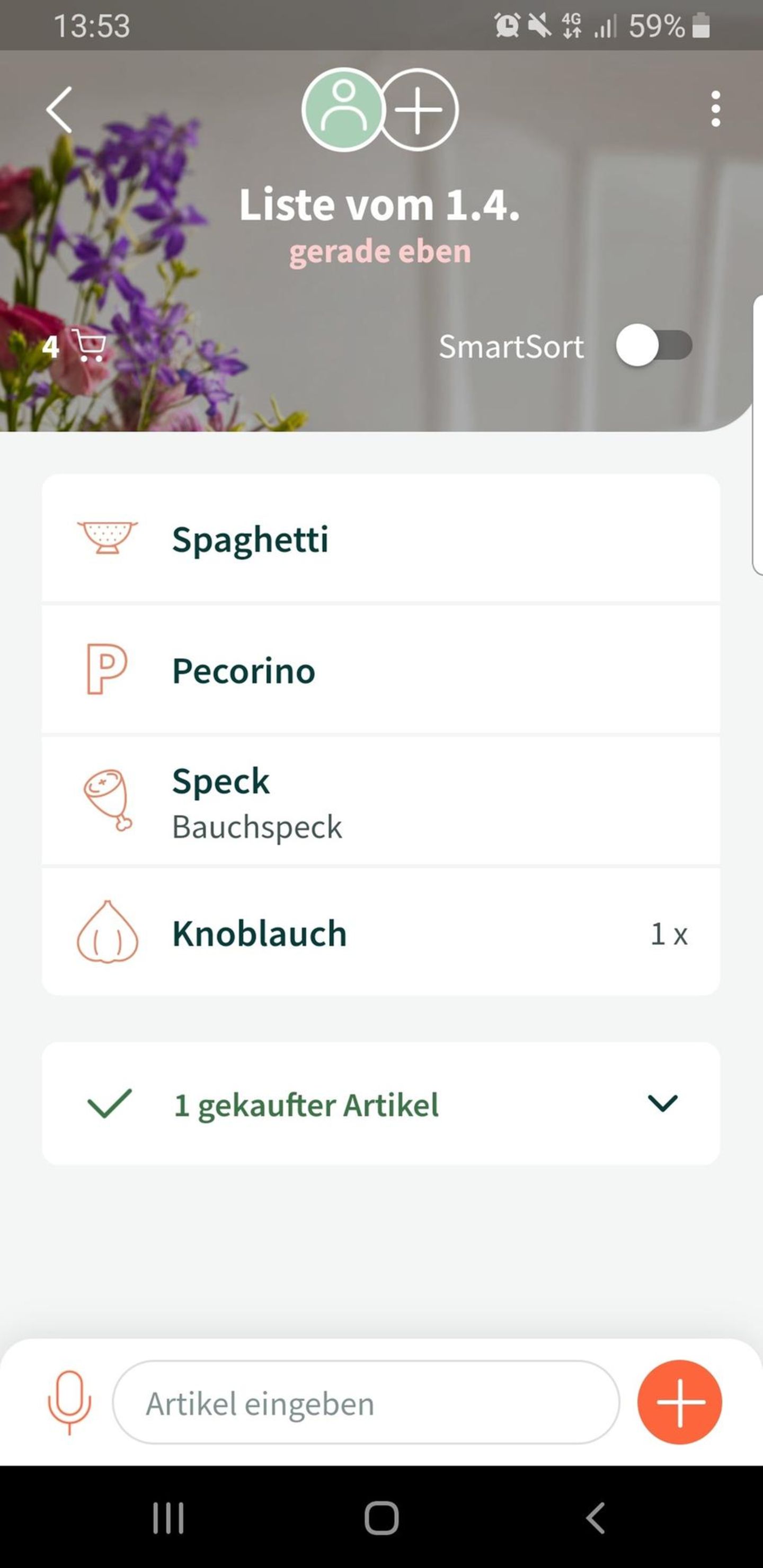Enable the SmartSort switch
The height and width of the screenshot is (1568, 763).
click(653, 346)
